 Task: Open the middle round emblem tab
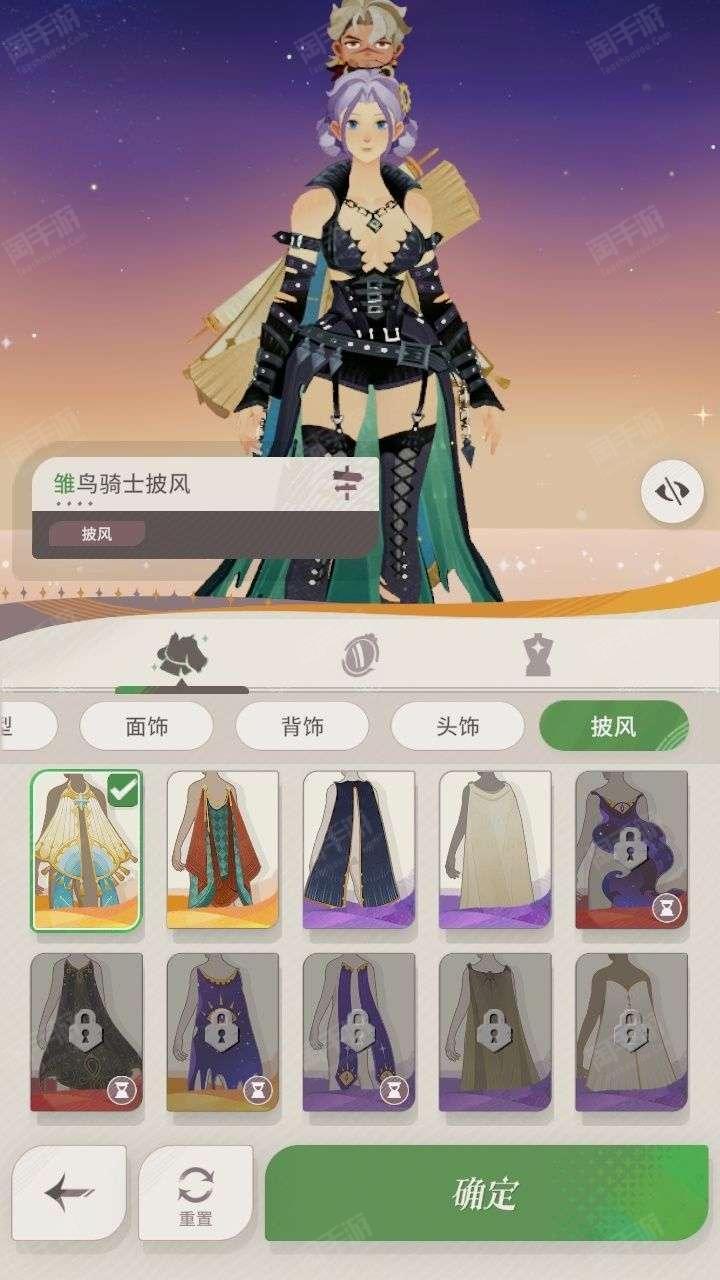[x=359, y=655]
